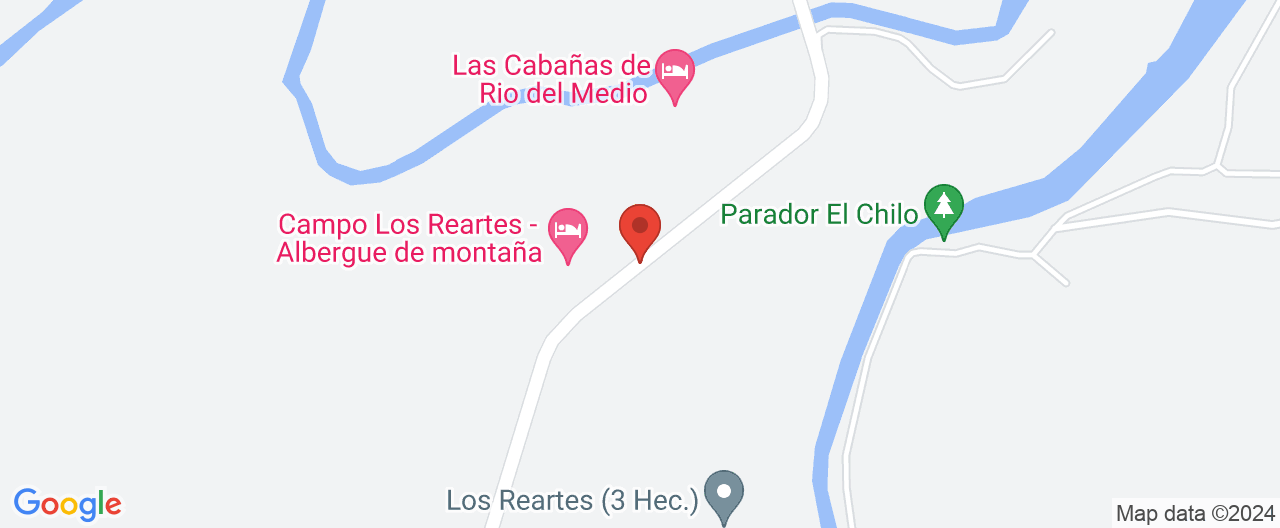This screenshot has height=528, width=1280.
Task: Open Parador El Chilo park marker
Action: tap(943, 207)
